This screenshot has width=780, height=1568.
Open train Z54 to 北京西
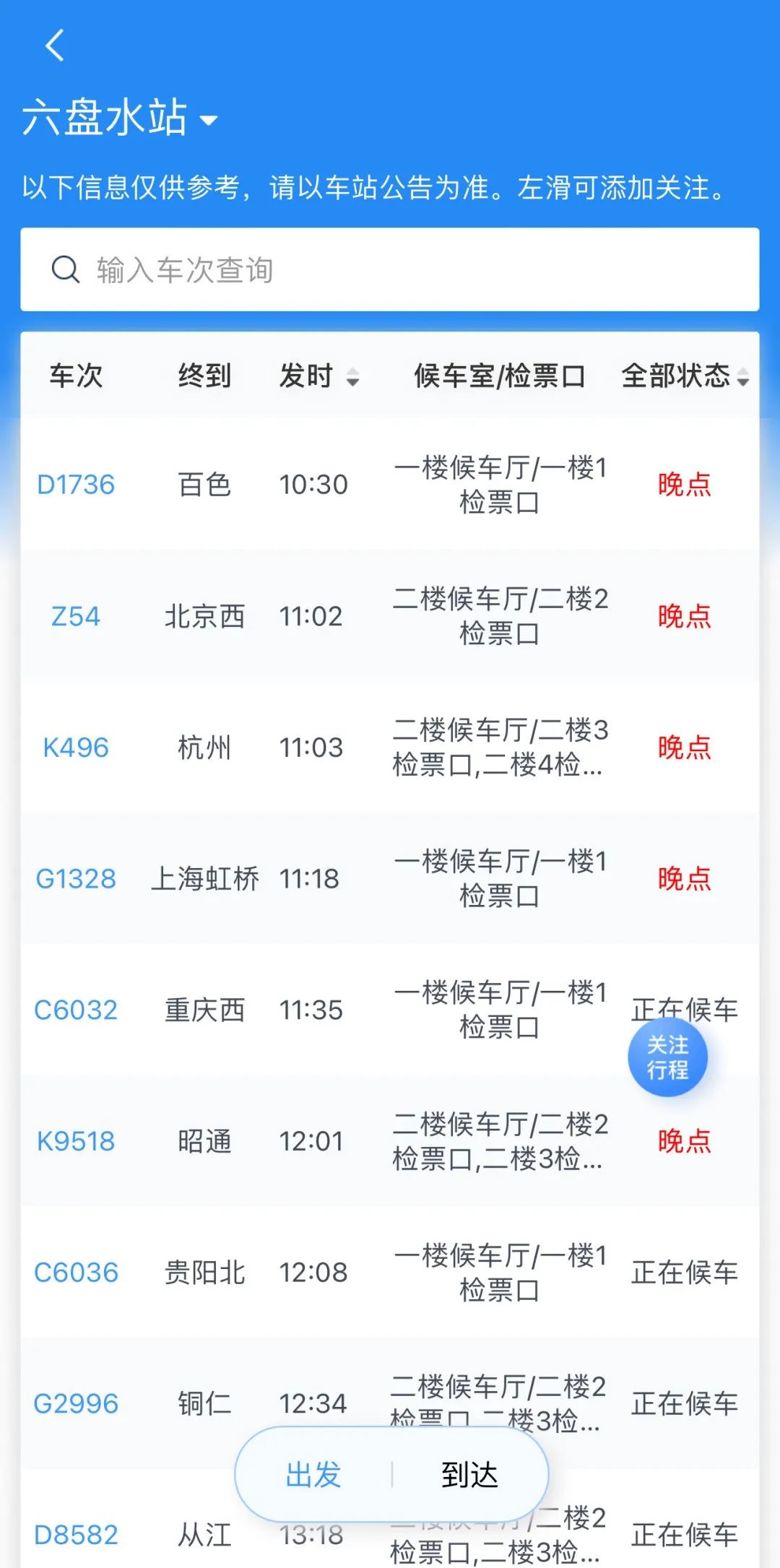76,616
